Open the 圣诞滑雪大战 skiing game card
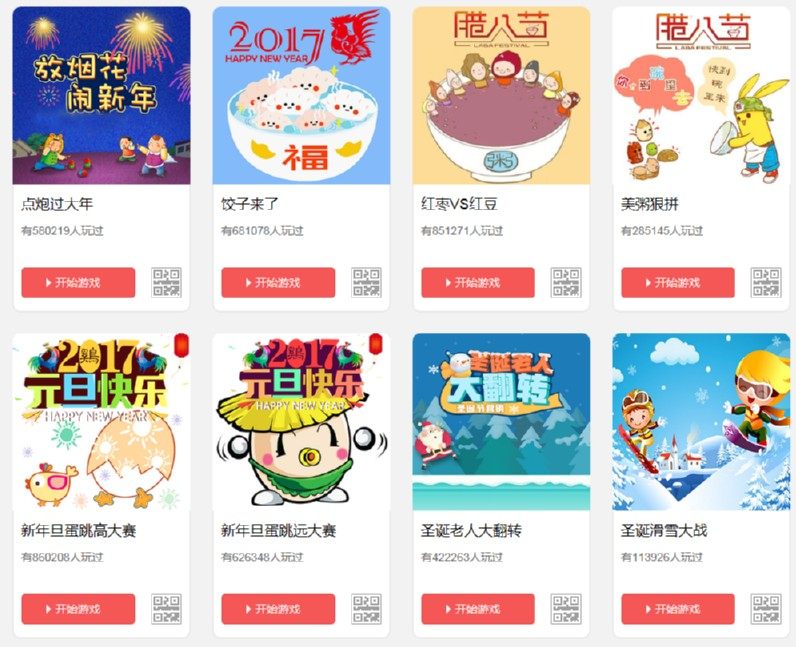The height and width of the screenshot is (647, 796). 701,422
